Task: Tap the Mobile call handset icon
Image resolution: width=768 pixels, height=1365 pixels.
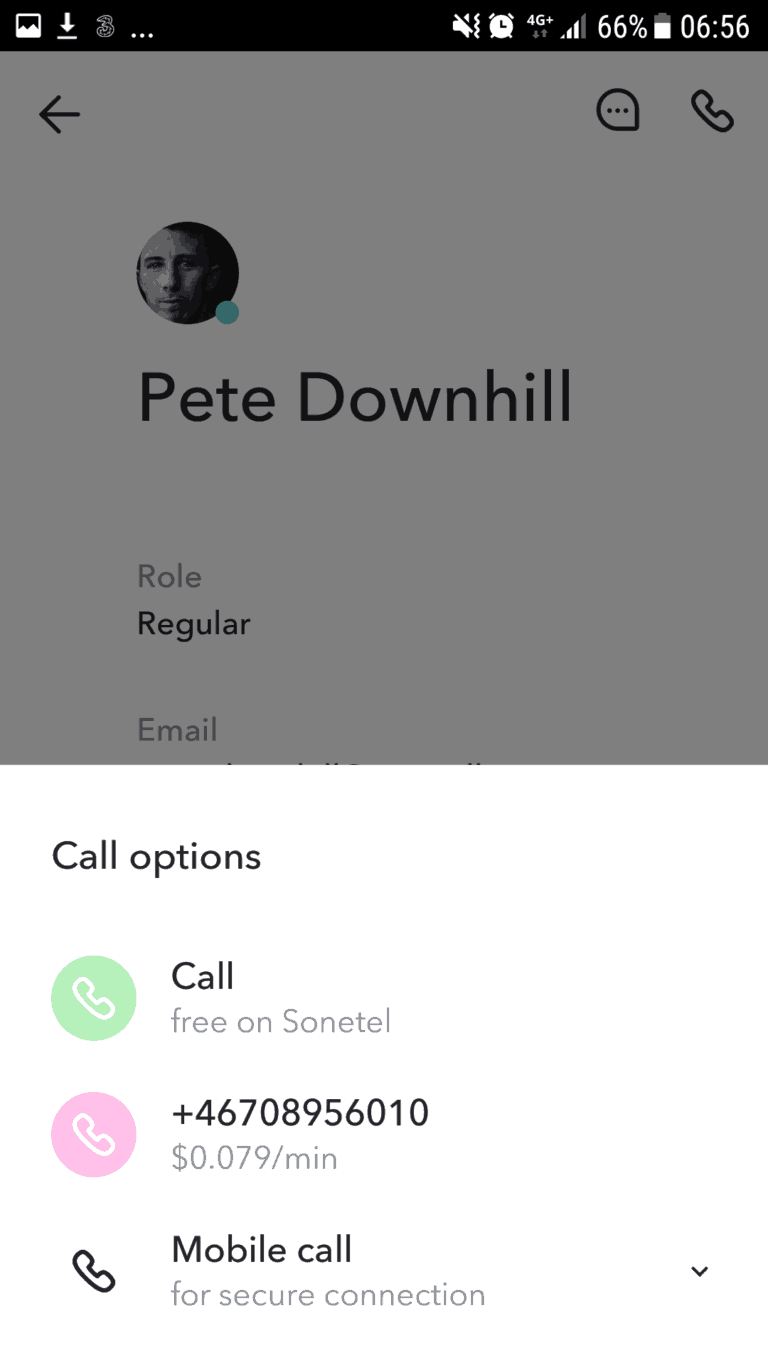Action: click(93, 1271)
